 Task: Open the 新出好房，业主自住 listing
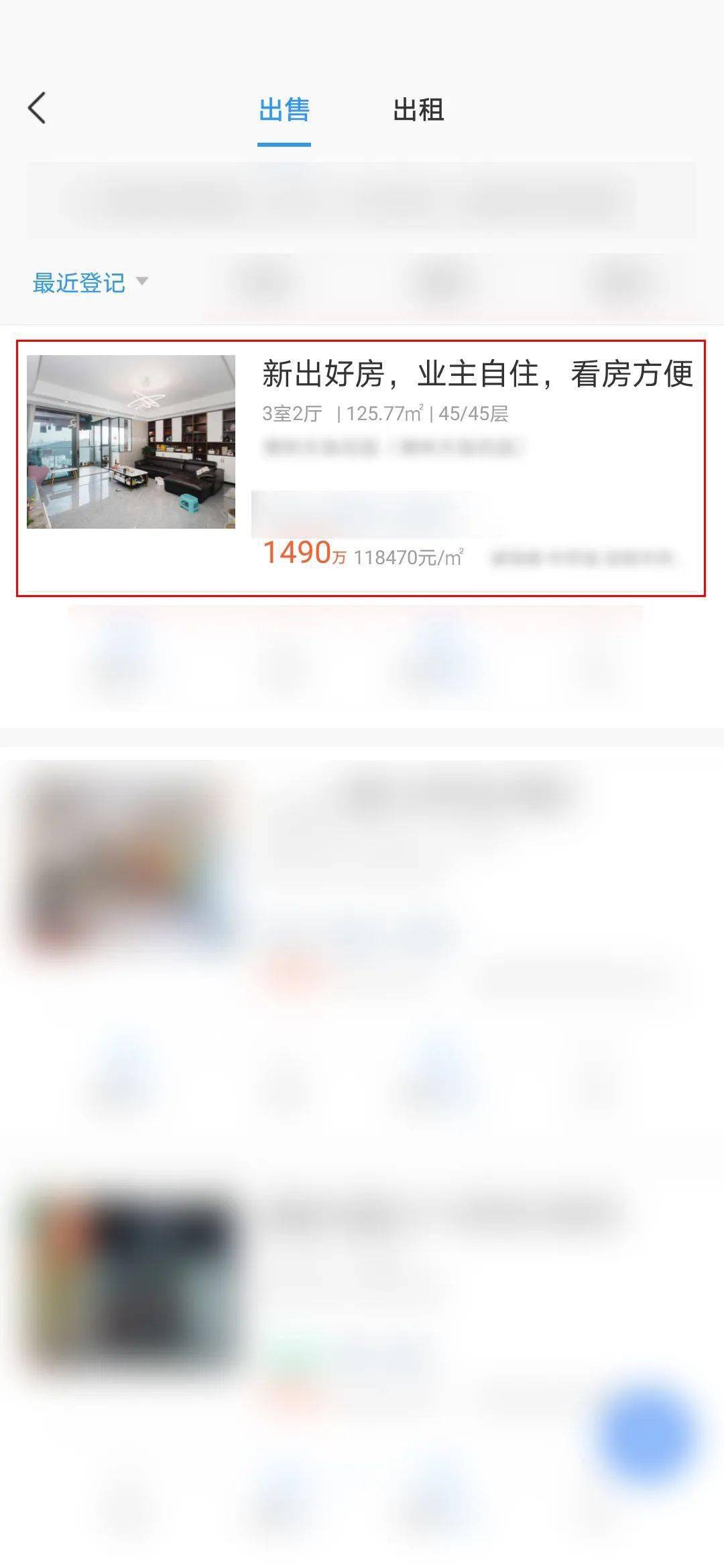[x=477, y=374]
